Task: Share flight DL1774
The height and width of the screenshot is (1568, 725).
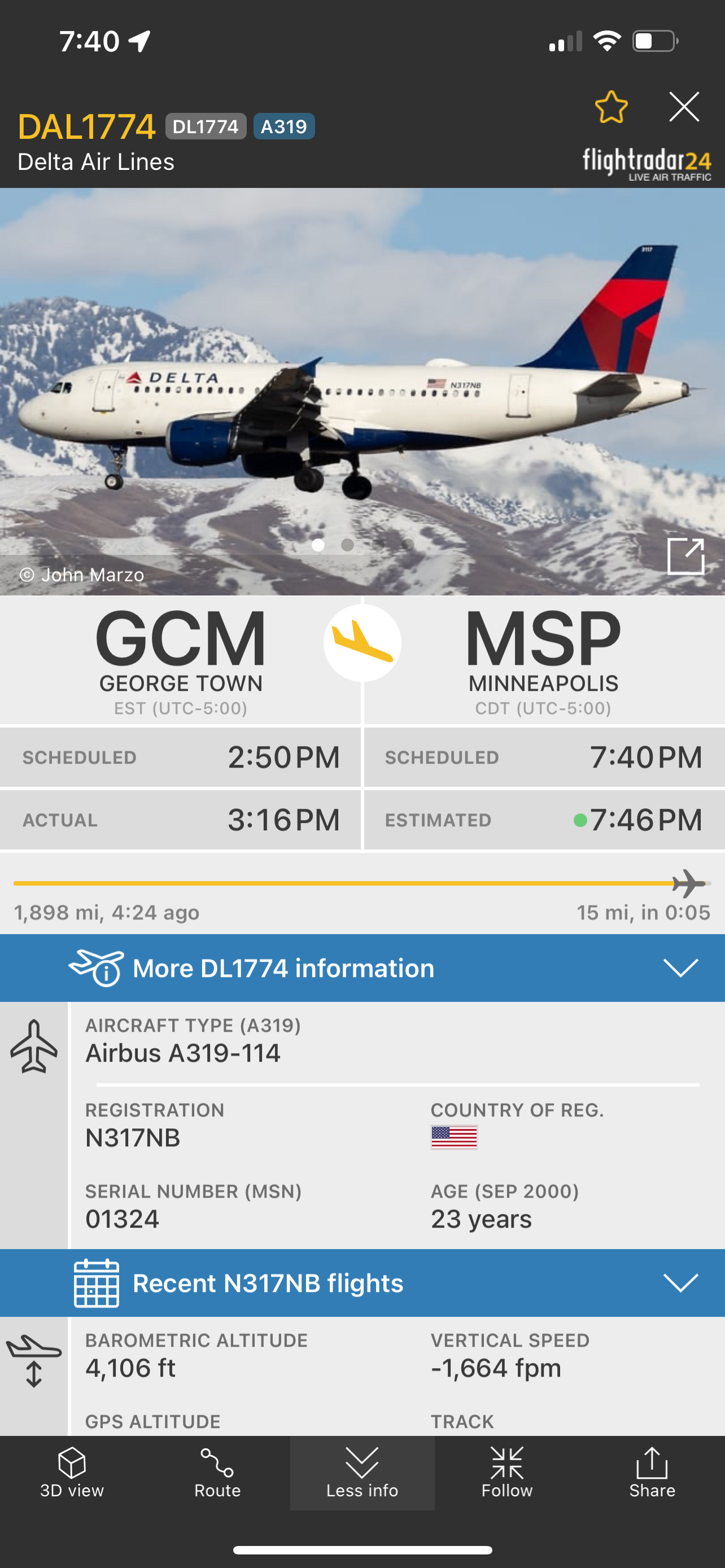Action: pos(652,1473)
